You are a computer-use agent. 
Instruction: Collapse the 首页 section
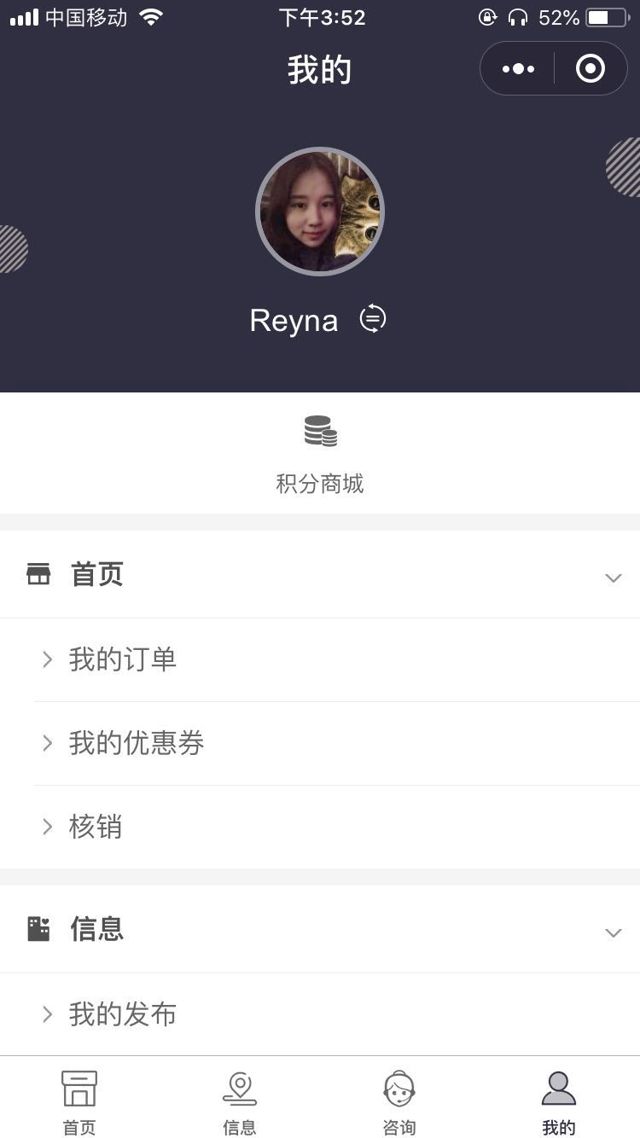click(613, 577)
